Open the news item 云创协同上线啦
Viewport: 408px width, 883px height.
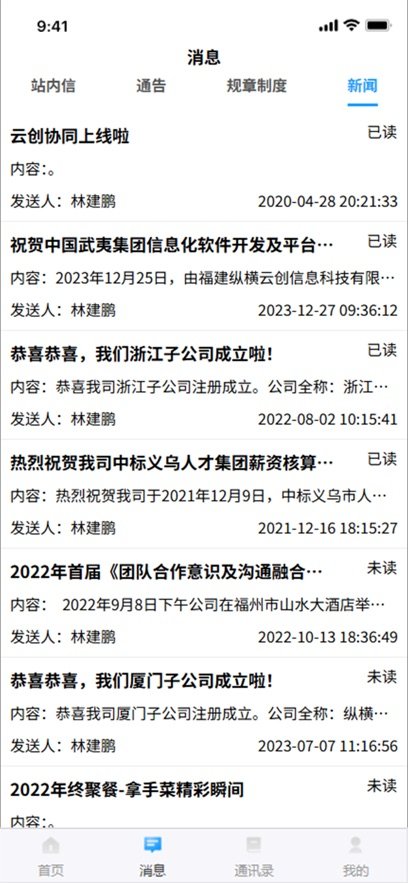coord(204,167)
